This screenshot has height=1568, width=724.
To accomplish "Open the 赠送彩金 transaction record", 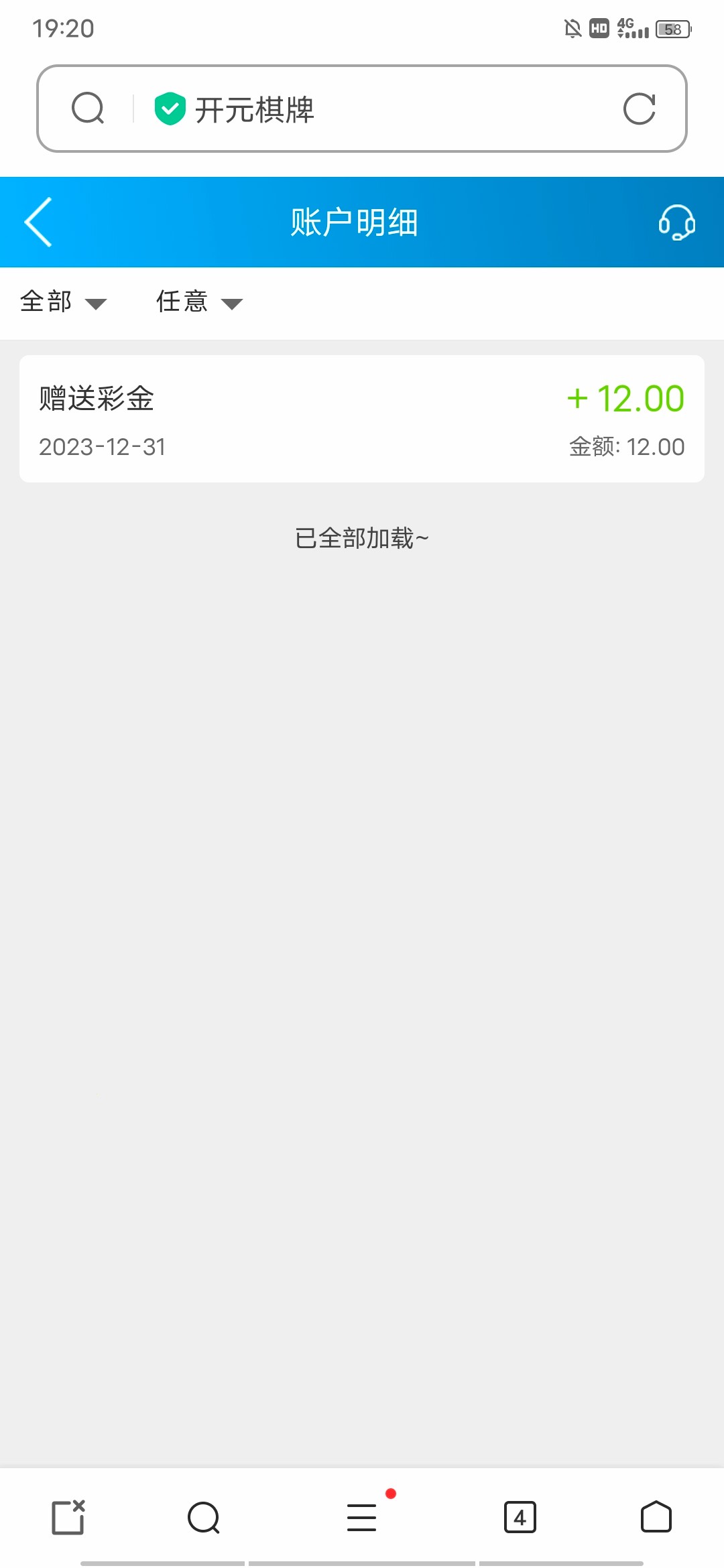I will click(x=362, y=419).
